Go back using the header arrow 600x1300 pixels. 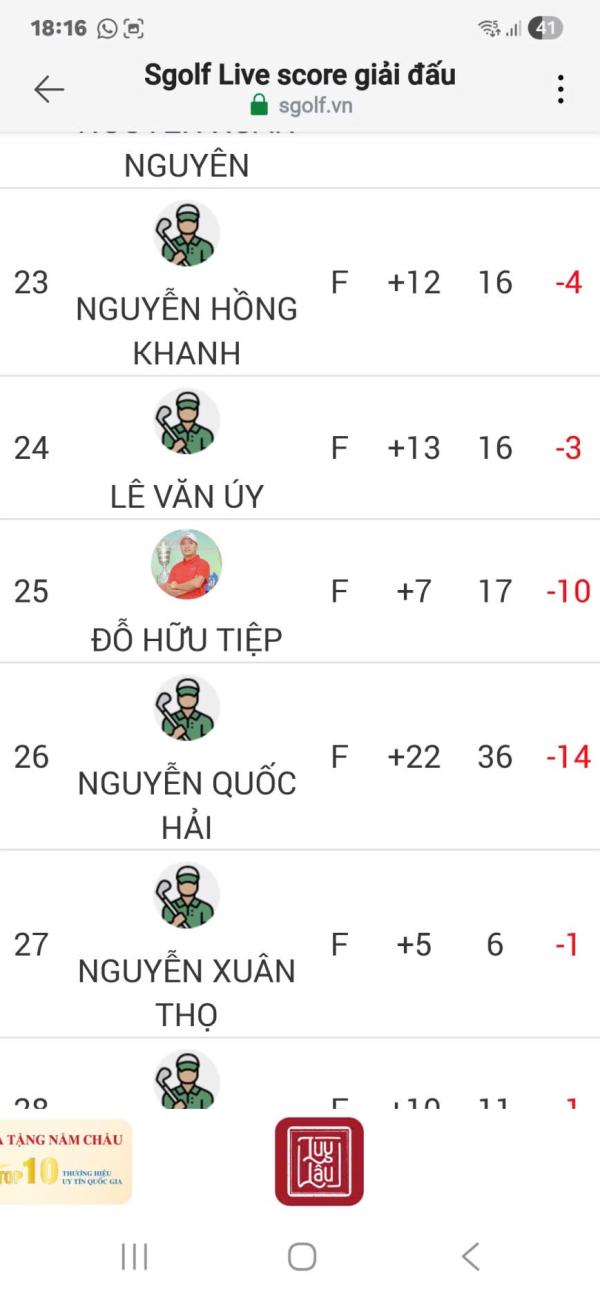click(48, 89)
